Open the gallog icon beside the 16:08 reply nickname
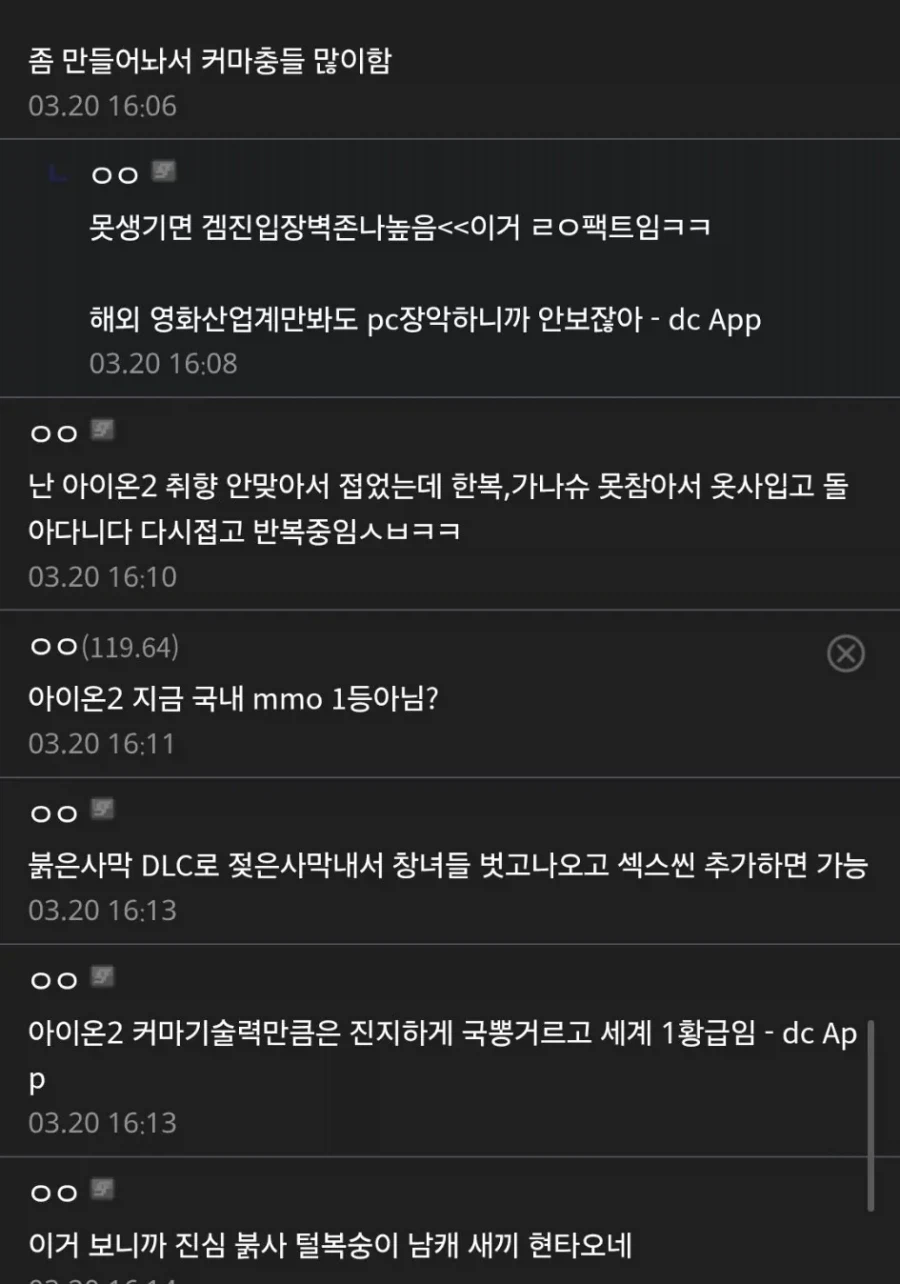Viewport: 900px width, 1284px height. coord(163,174)
